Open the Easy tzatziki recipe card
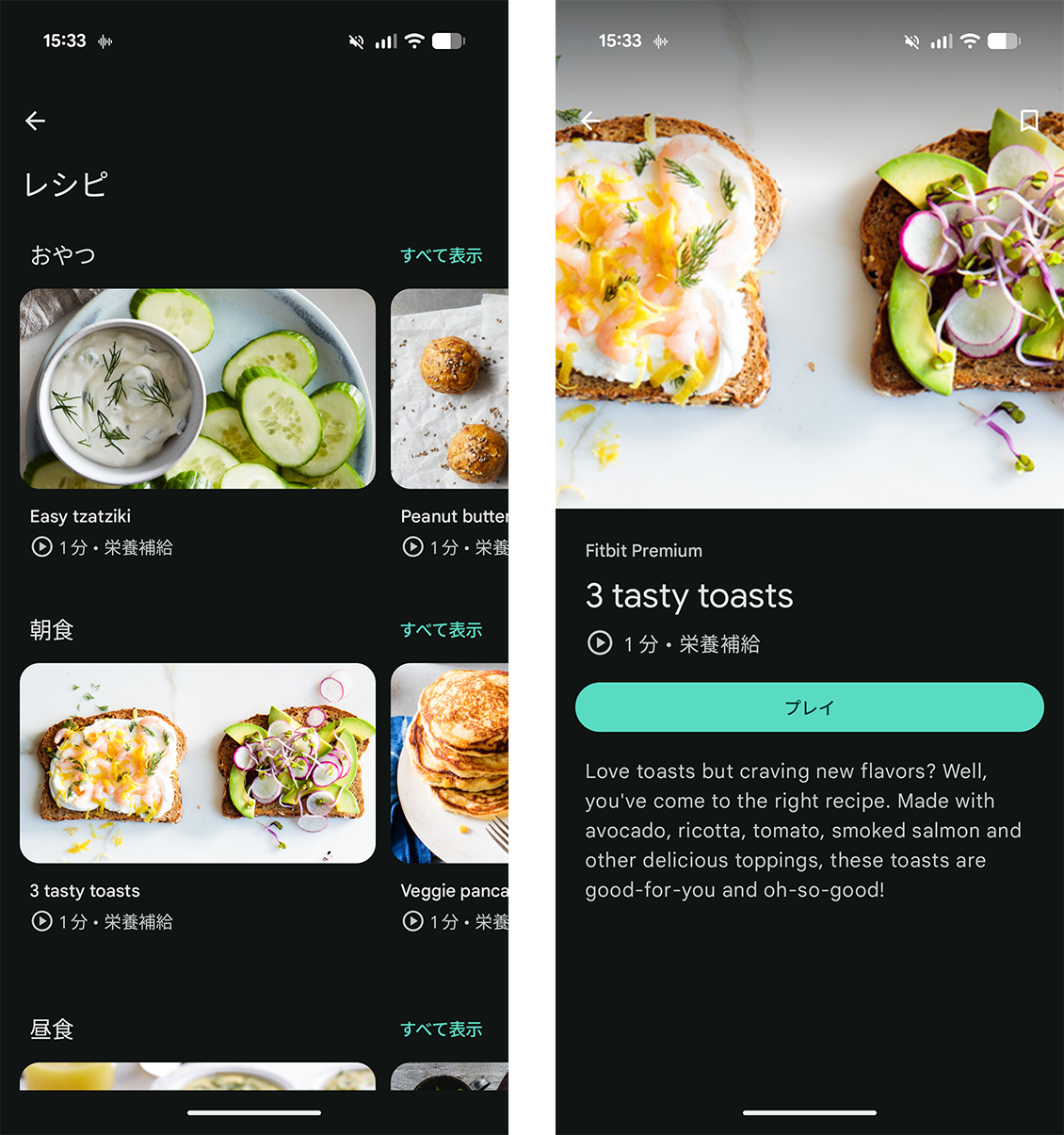 tap(198, 389)
